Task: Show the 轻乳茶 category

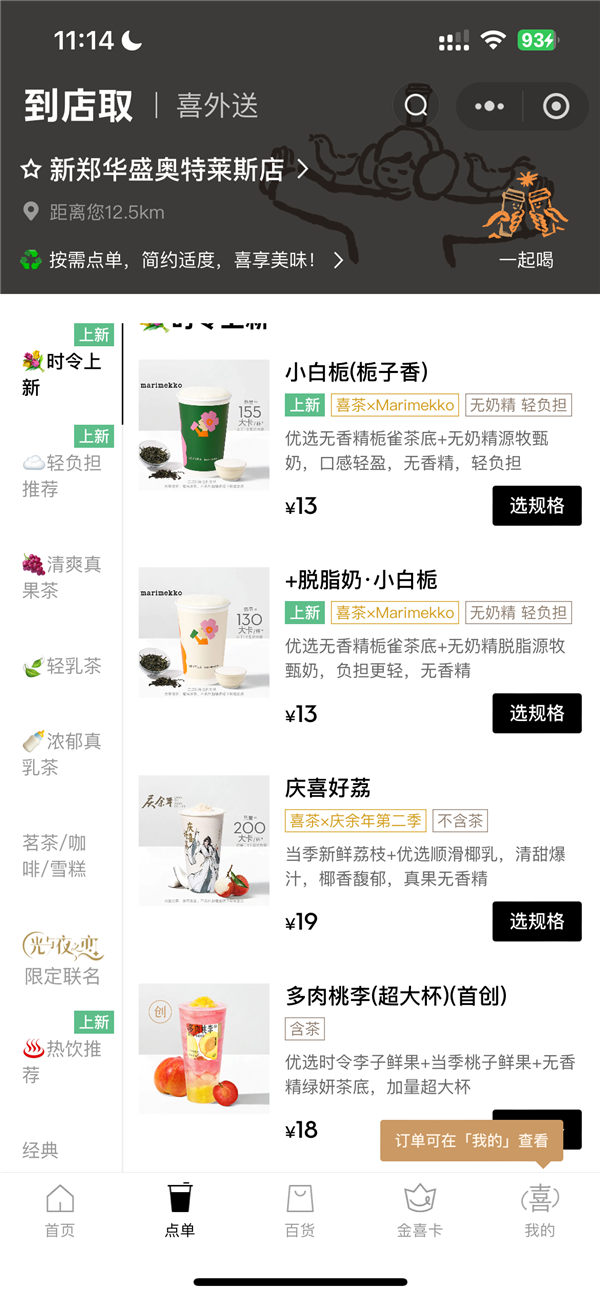Action: tap(62, 666)
